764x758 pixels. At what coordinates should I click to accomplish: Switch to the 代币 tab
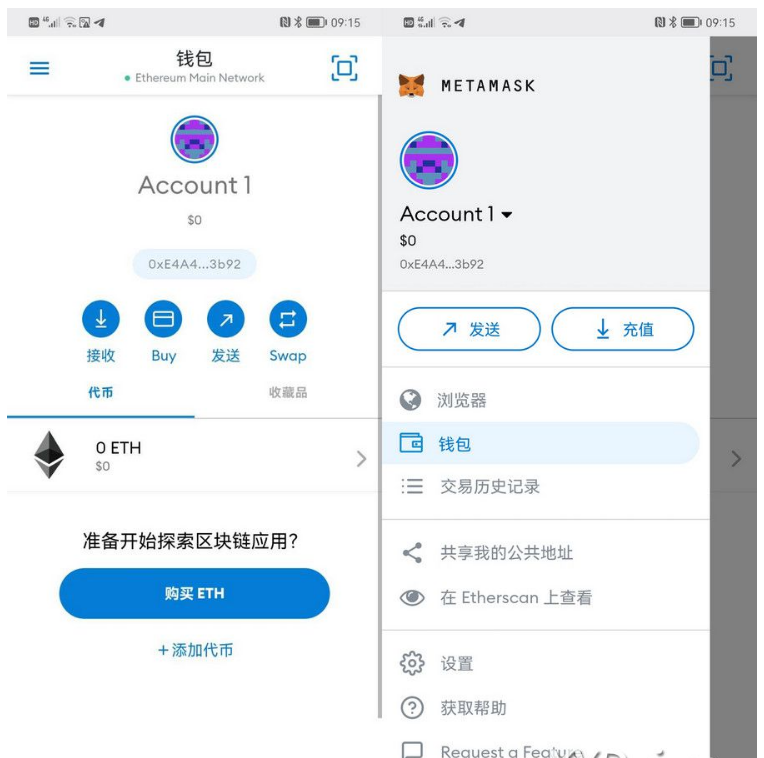[x=101, y=393]
